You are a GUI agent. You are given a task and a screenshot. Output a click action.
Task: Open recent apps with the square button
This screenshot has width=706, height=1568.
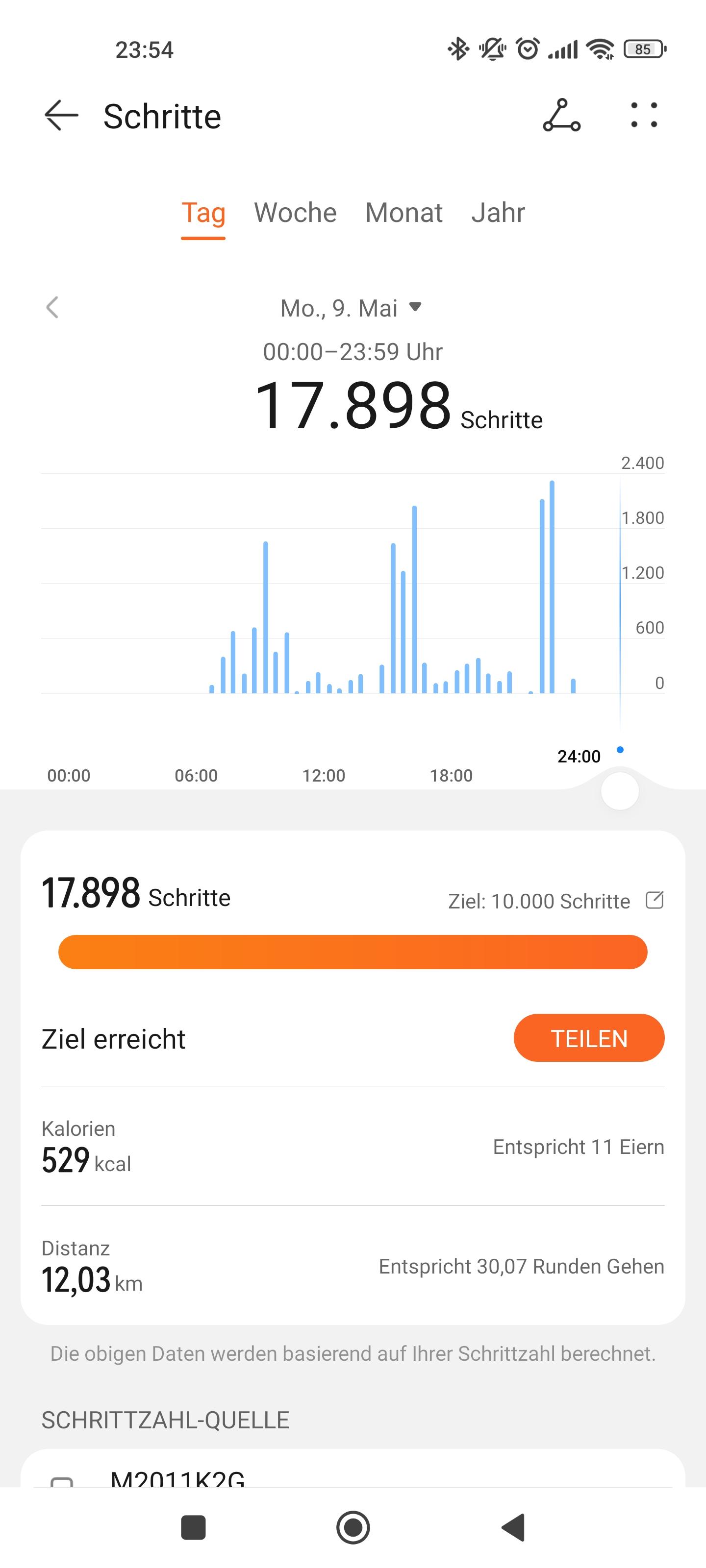tap(194, 1527)
